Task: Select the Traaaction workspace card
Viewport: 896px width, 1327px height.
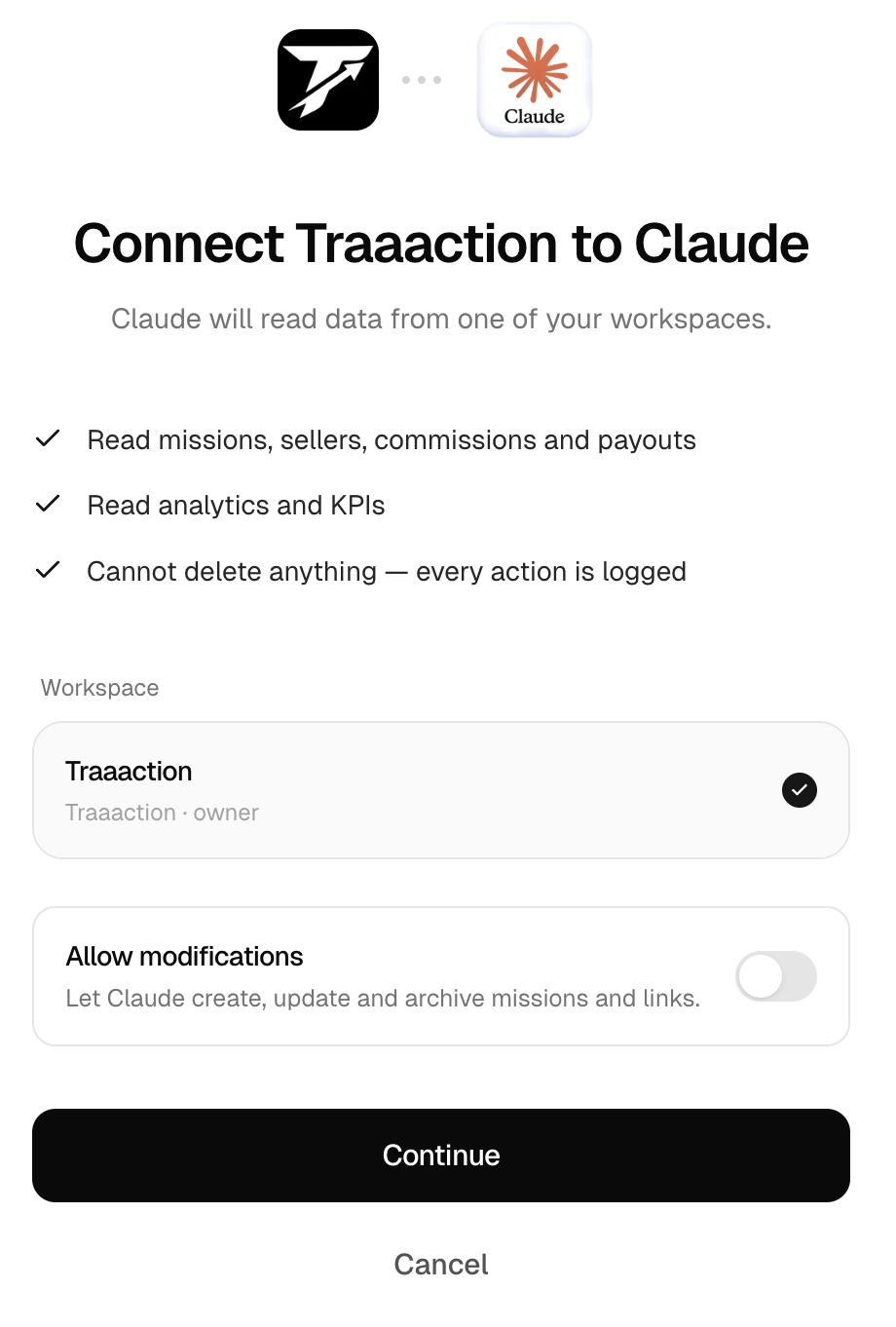Action: click(x=440, y=790)
